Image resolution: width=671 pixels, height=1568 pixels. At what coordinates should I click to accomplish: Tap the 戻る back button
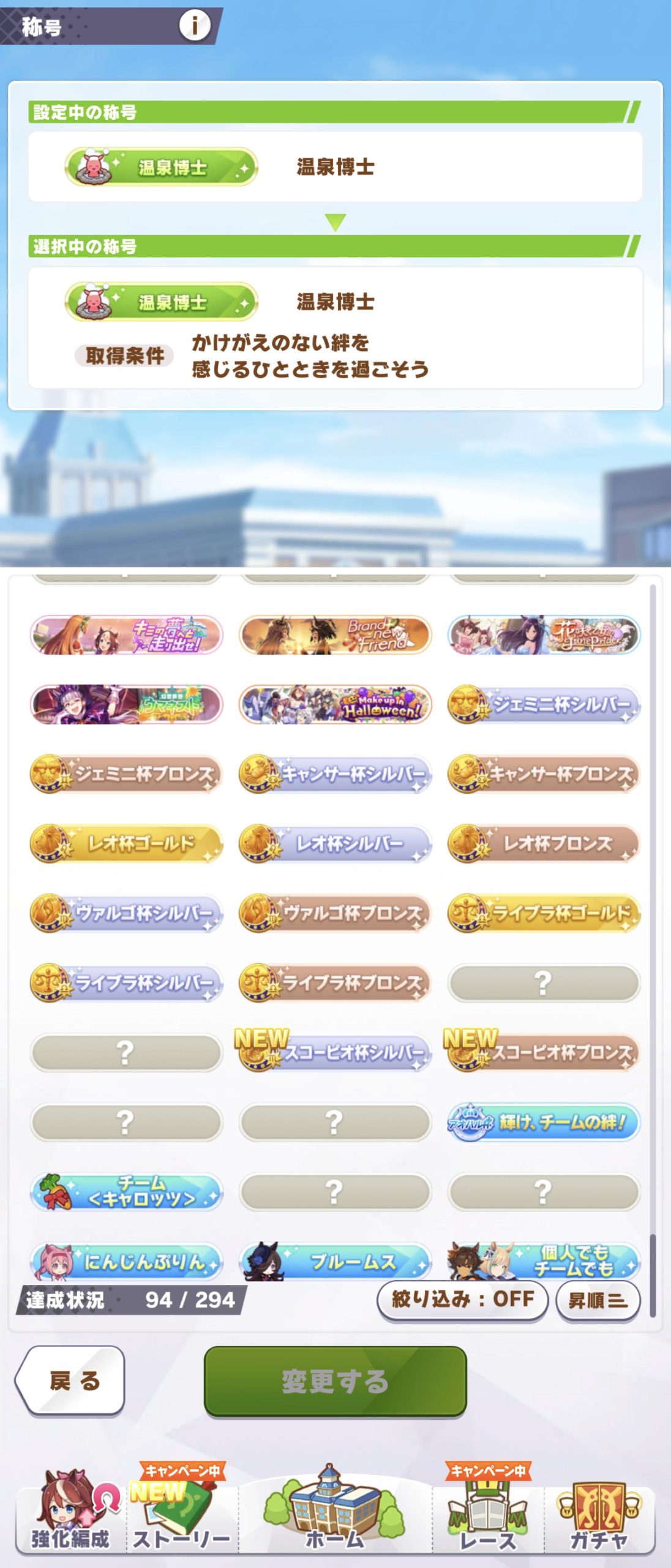pyautogui.click(x=71, y=1381)
